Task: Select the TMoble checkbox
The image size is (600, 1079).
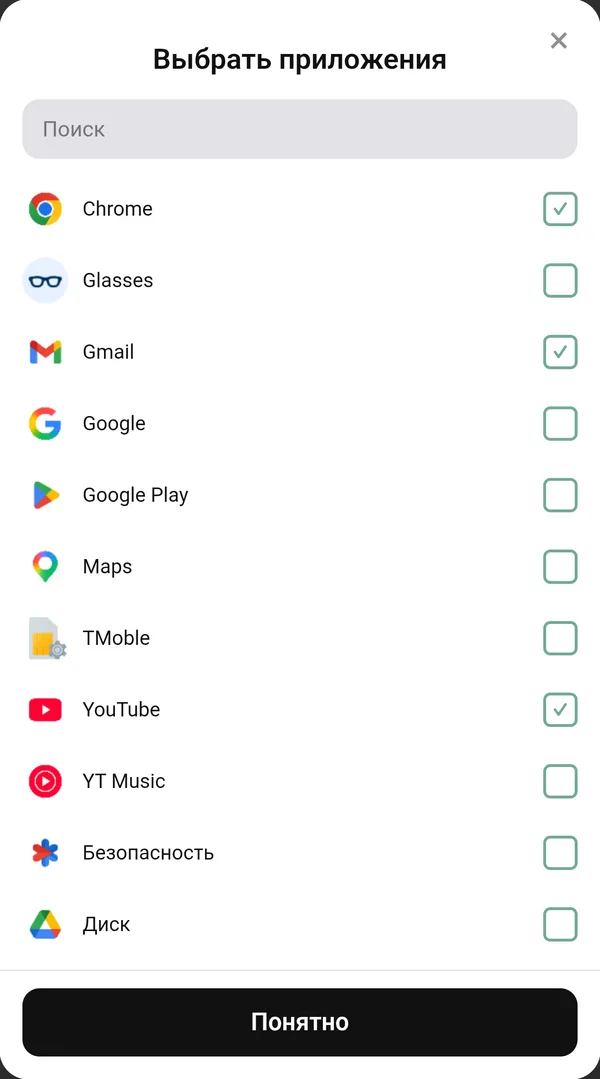Action: pyautogui.click(x=560, y=639)
